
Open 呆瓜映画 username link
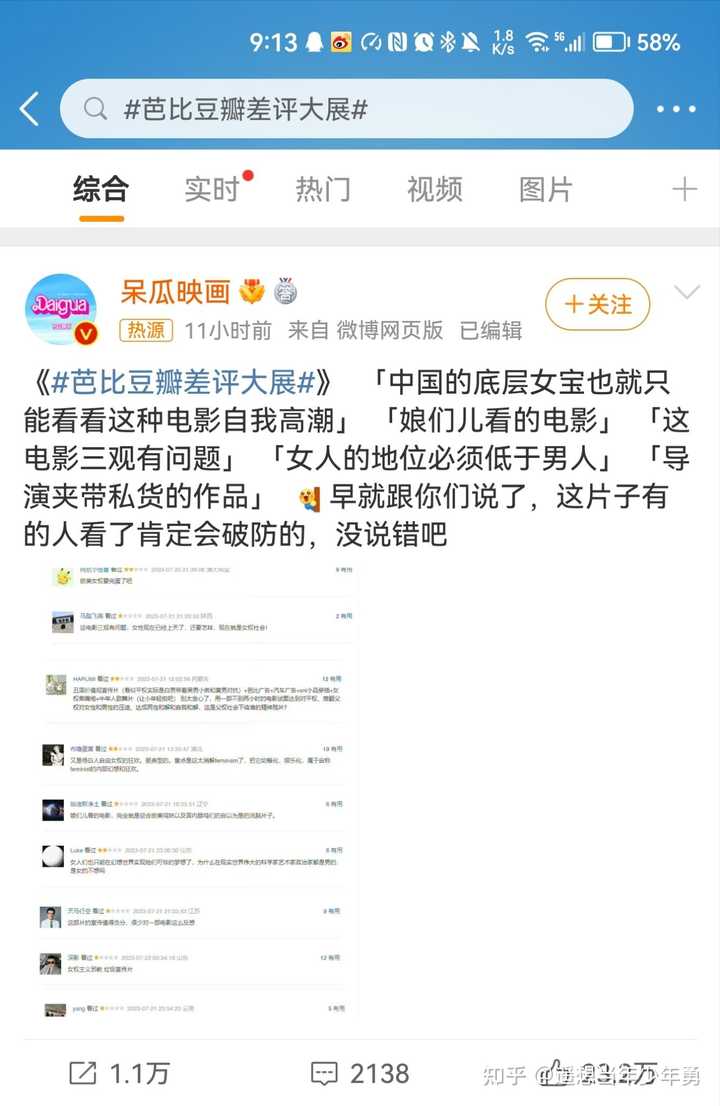[175, 292]
